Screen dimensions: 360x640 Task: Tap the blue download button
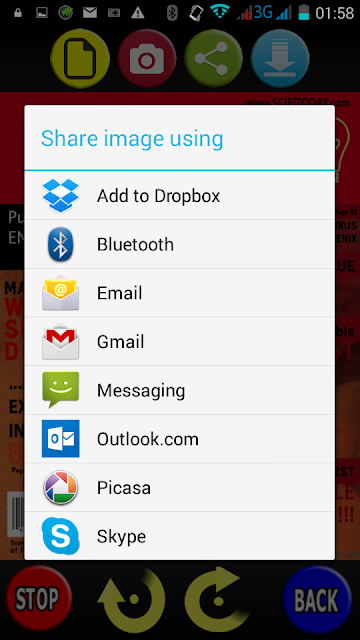(x=280, y=59)
